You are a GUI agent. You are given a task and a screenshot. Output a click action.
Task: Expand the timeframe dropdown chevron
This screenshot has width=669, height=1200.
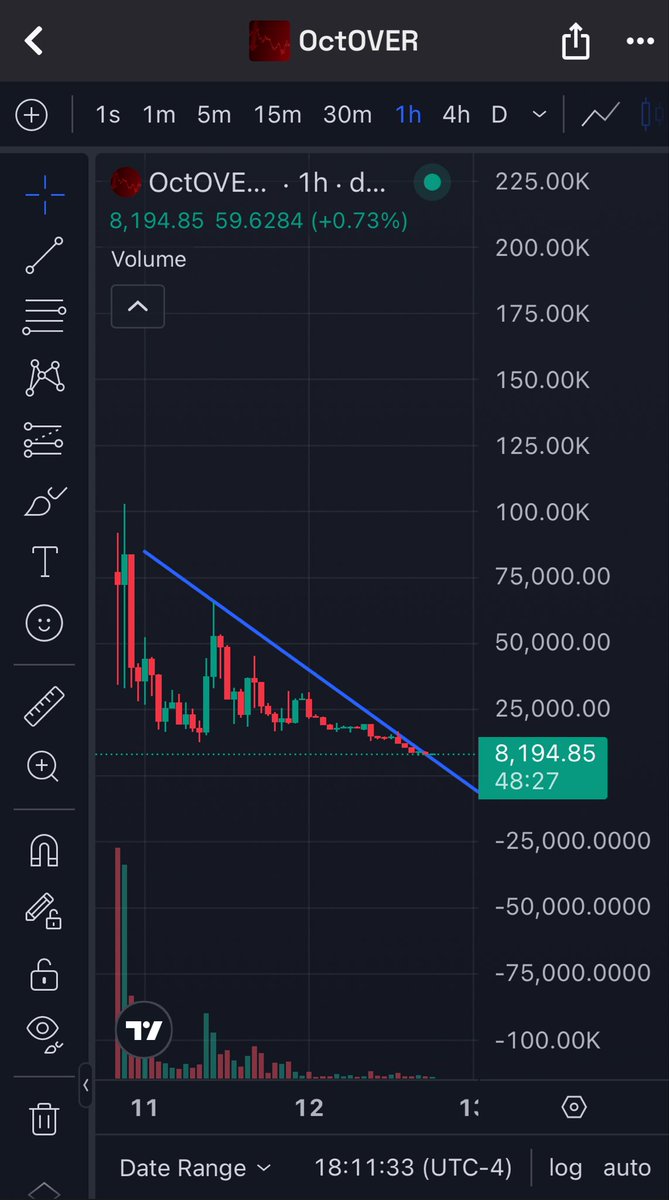[x=540, y=115]
